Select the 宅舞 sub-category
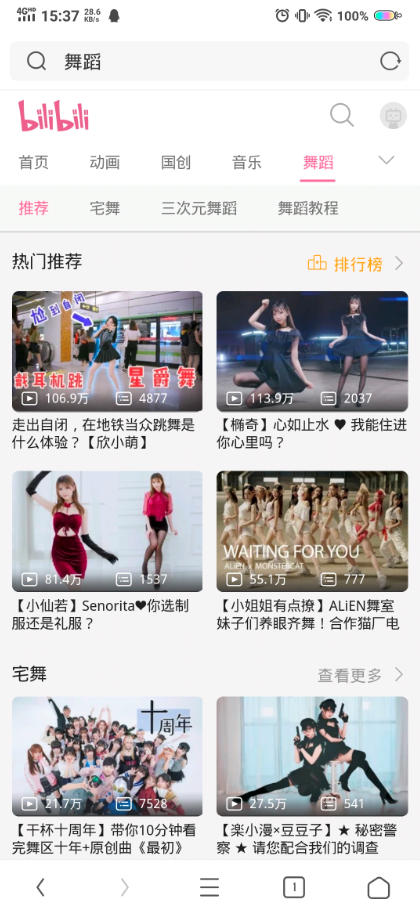Viewport: 420px width, 913px height. click(105, 208)
